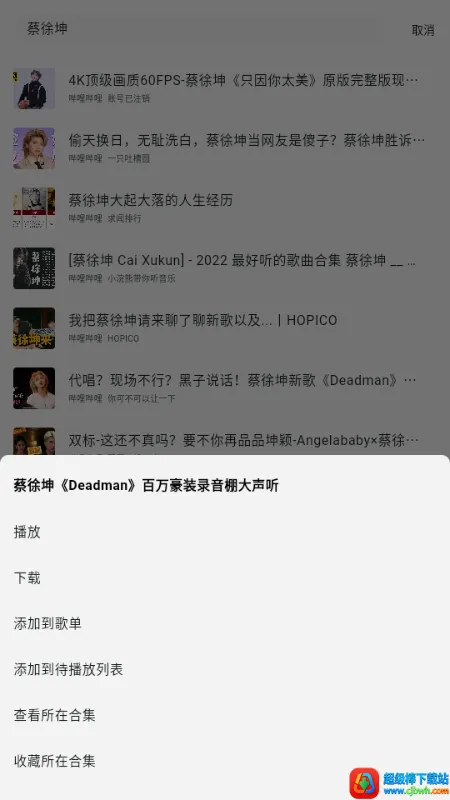Screen dimensions: 450x800
Task: Open the HOPICO interview result
Action: (225, 328)
